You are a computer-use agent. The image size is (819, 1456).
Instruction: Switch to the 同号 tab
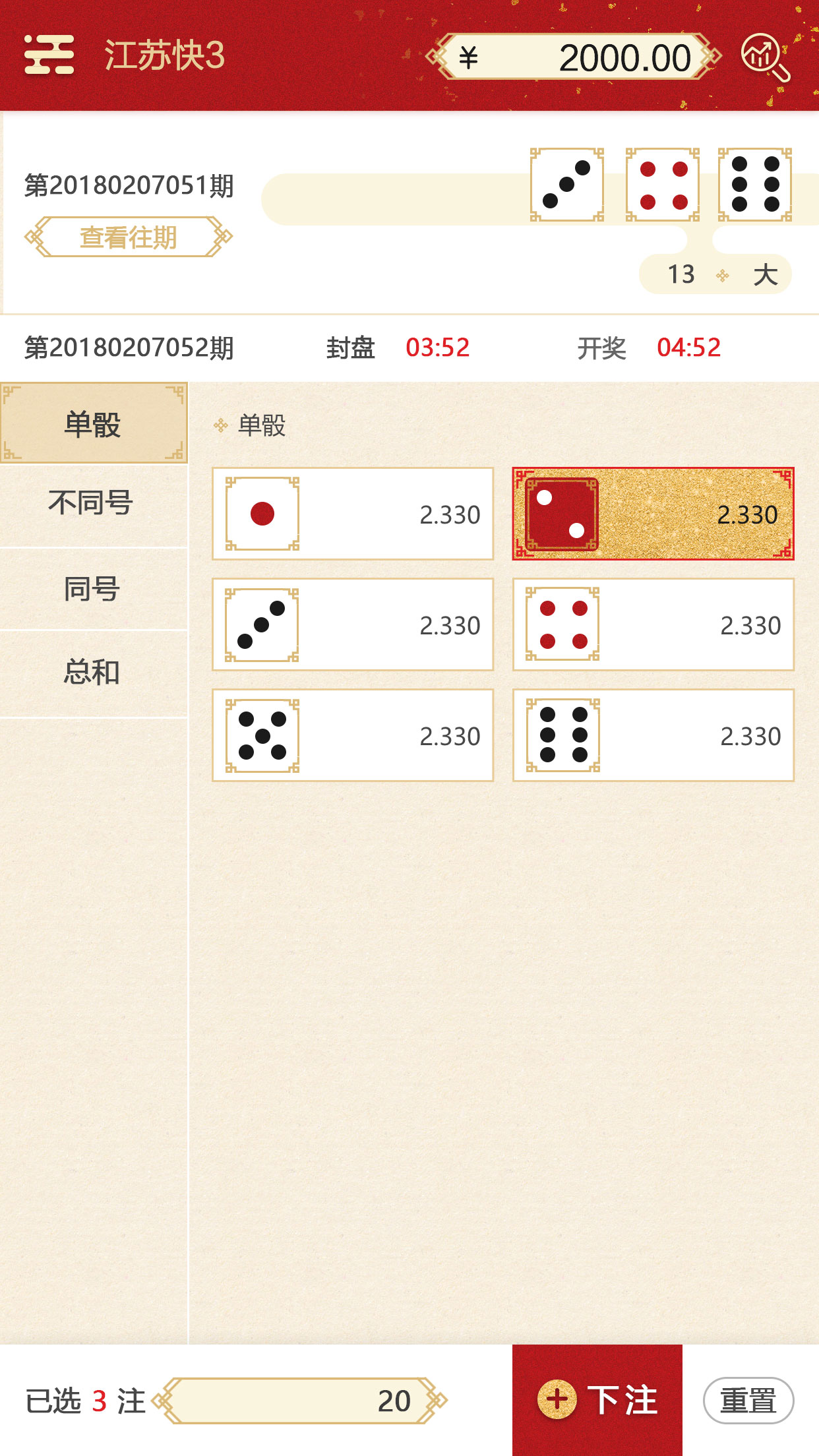92,589
